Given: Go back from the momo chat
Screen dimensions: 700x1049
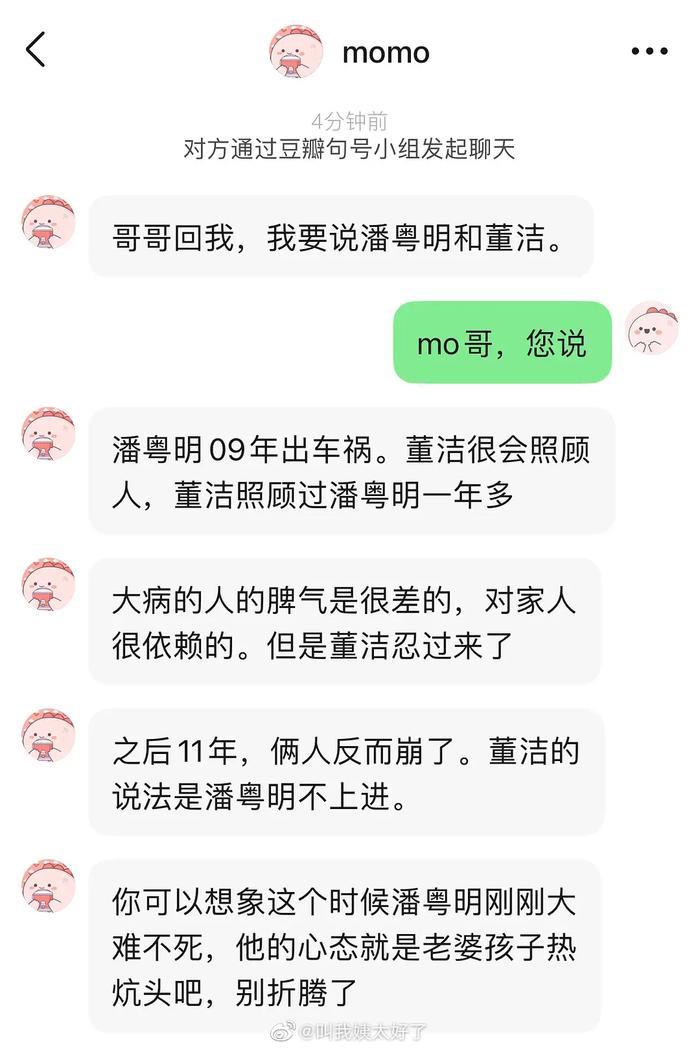Looking at the screenshot, I should (x=36, y=50).
